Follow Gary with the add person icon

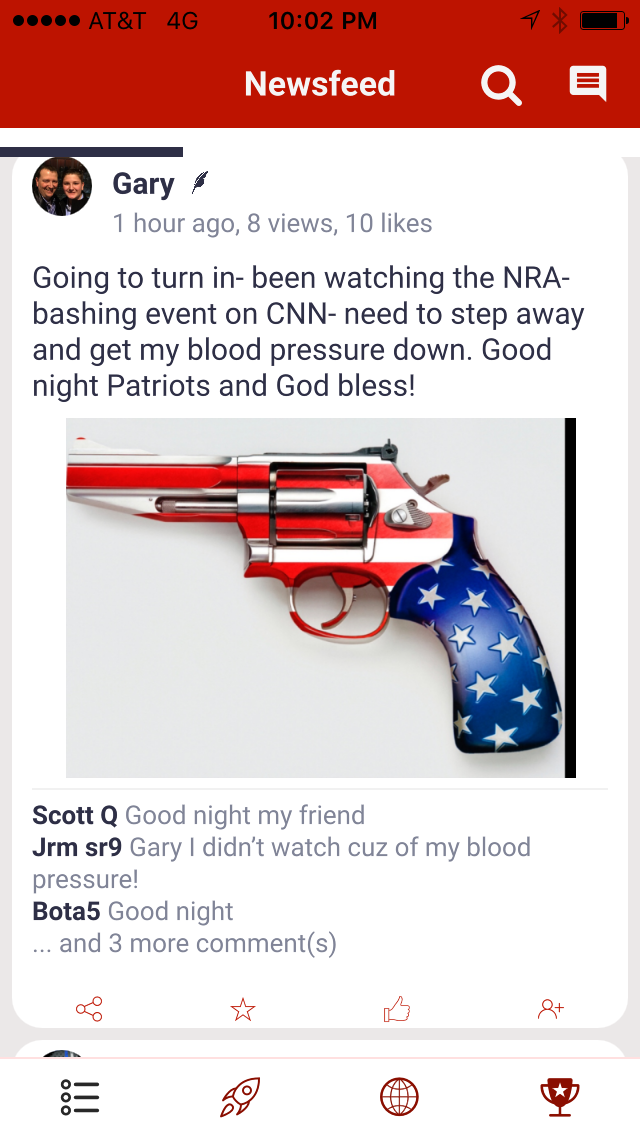tap(551, 1008)
